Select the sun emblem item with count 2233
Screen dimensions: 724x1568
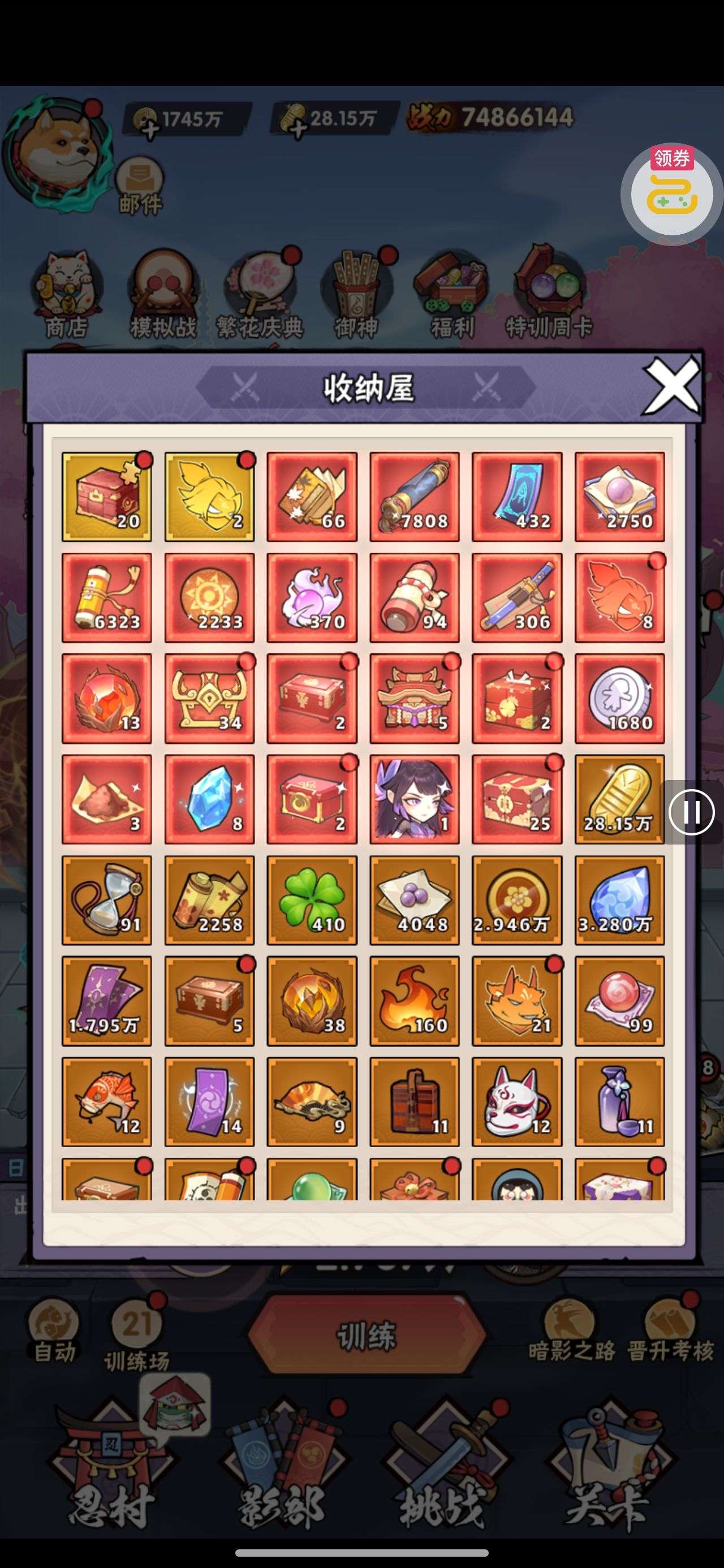click(209, 597)
